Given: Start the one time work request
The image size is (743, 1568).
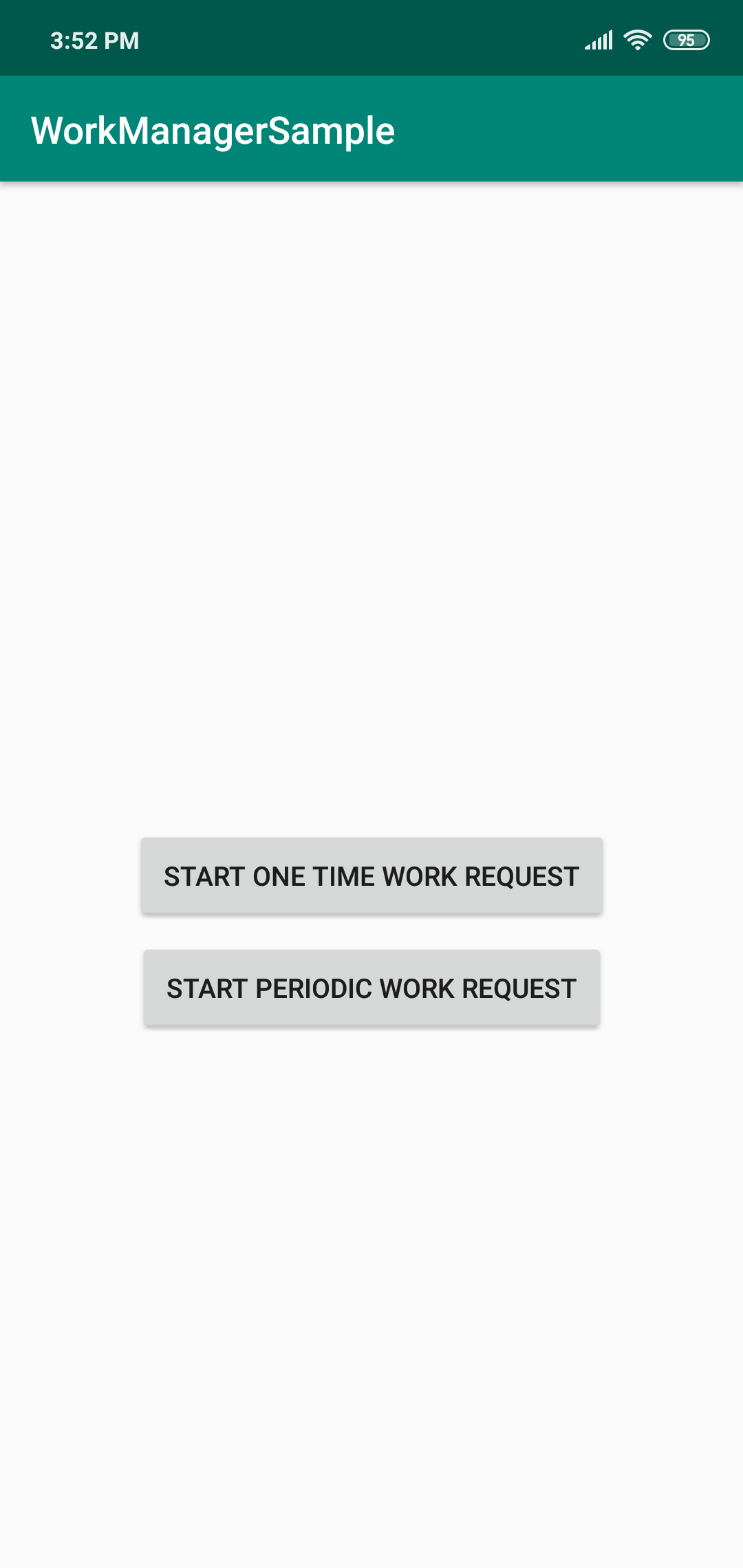Looking at the screenshot, I should (371, 875).
